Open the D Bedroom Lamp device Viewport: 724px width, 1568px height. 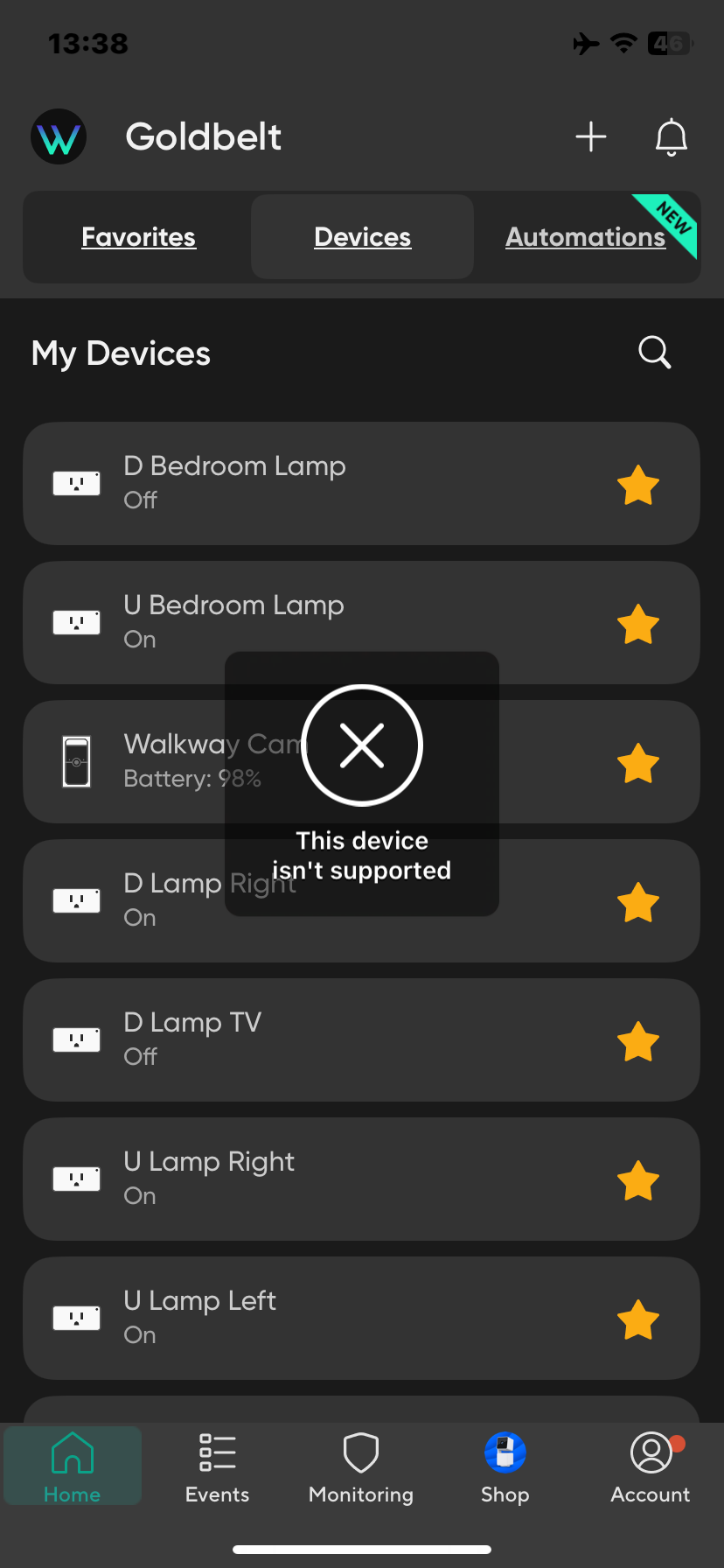pyautogui.click(x=361, y=484)
